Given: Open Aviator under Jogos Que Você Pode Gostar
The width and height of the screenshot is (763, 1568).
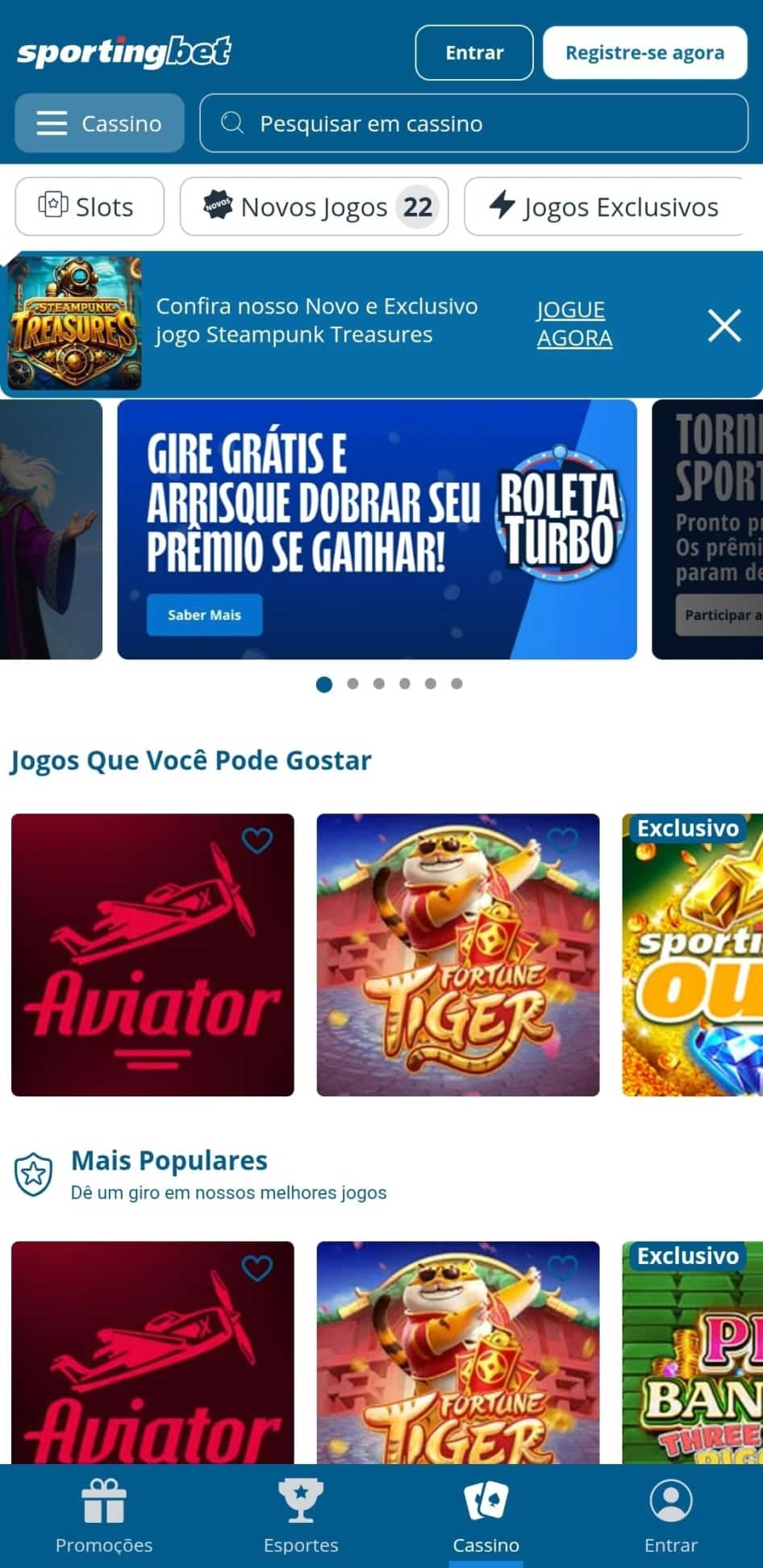Looking at the screenshot, I should 152,967.
